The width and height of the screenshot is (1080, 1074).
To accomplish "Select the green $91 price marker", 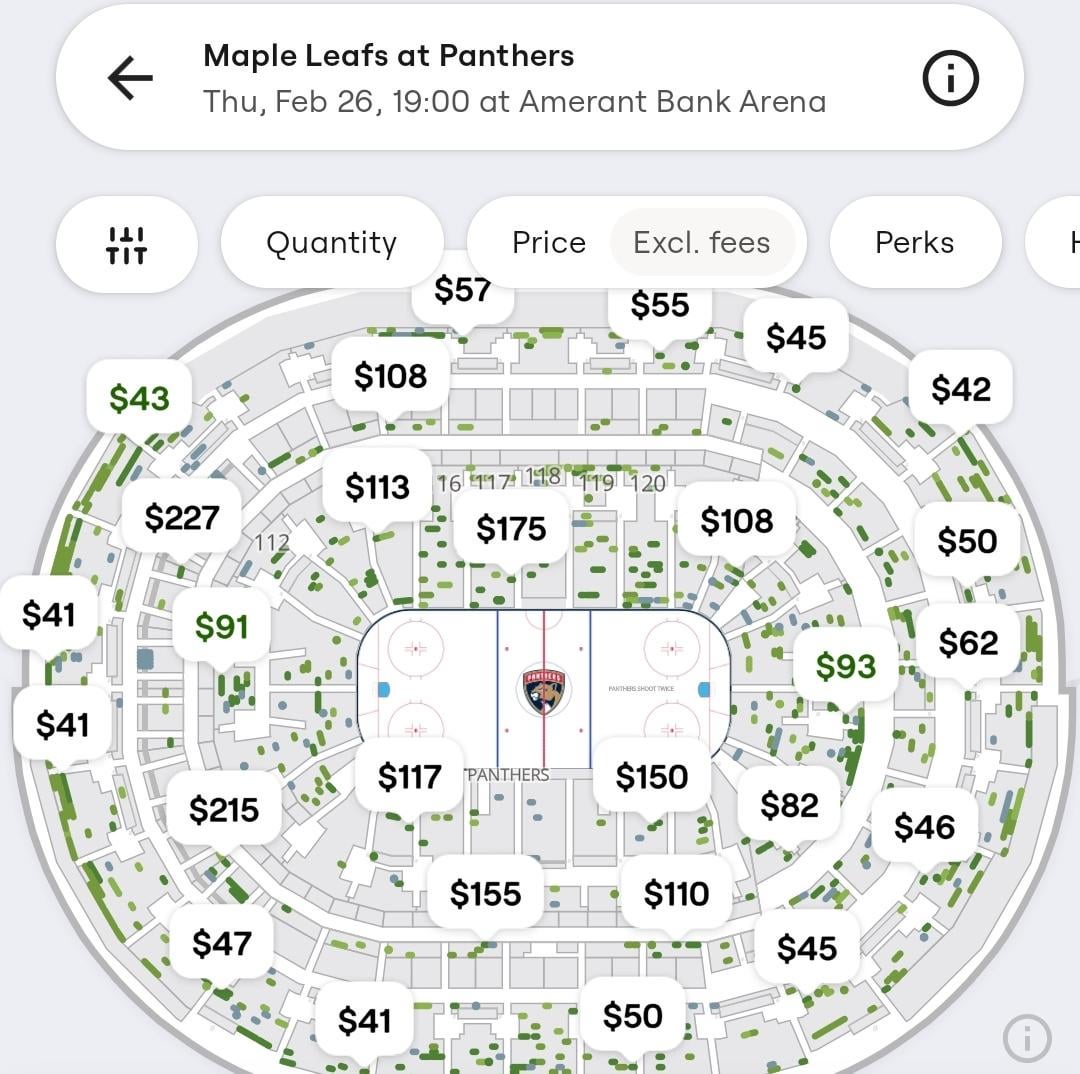I will click(221, 626).
